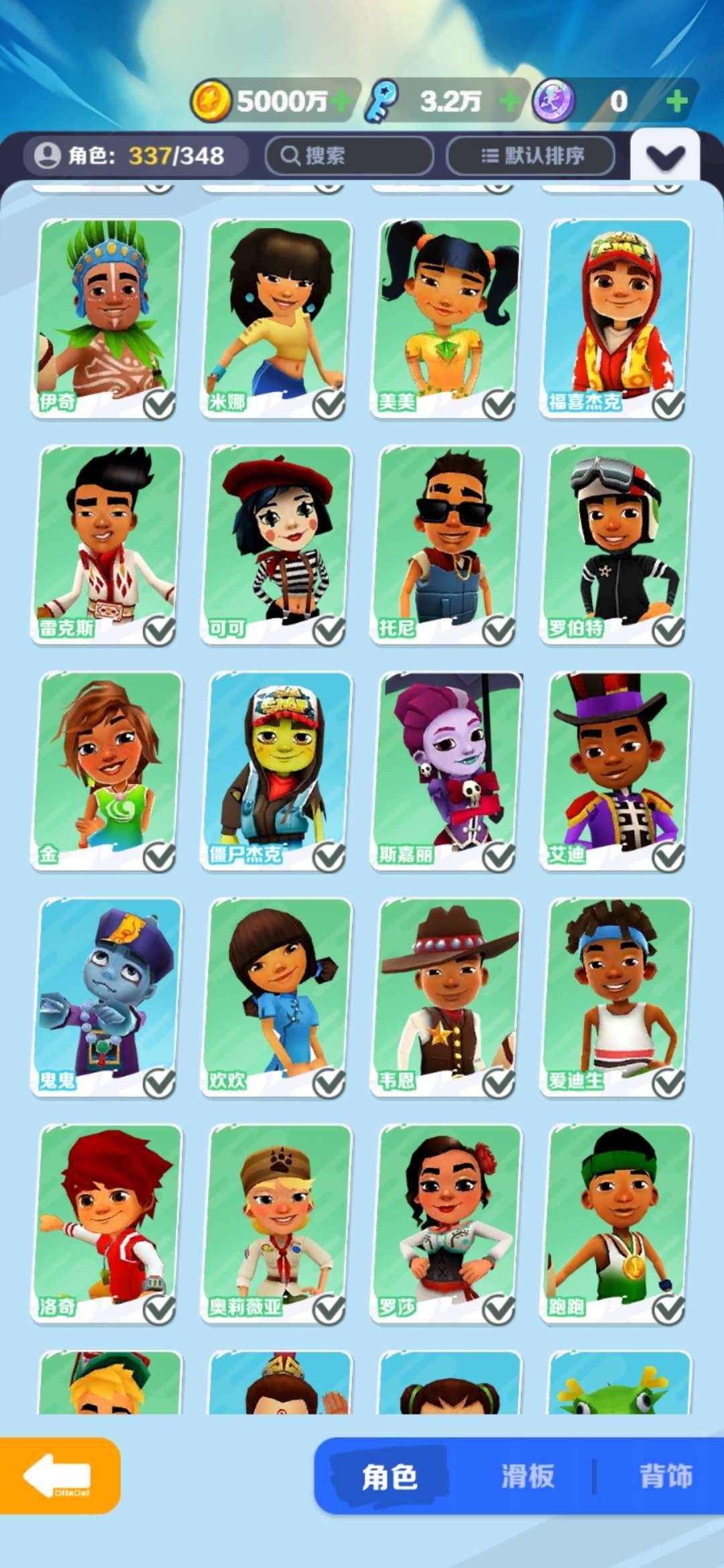Switch to the 背饰 tab
This screenshot has width=724, height=1568.
(665, 1476)
